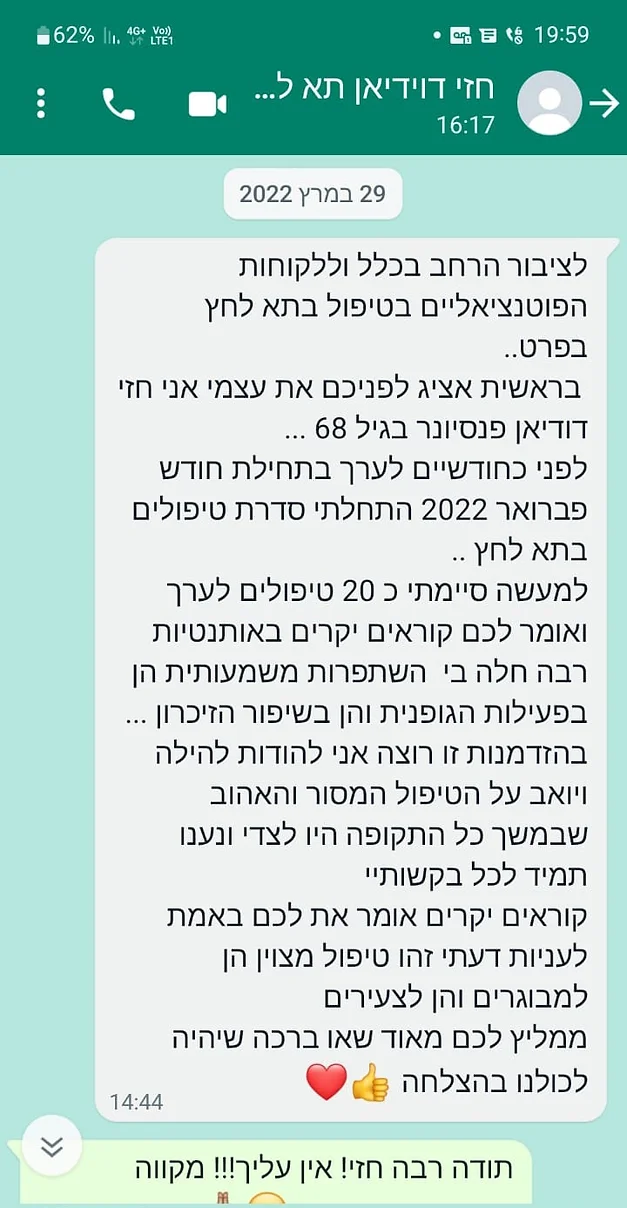This screenshot has height=1208, width=627.
Task: Jump to the latest messages
Action: click(x=52, y=1146)
